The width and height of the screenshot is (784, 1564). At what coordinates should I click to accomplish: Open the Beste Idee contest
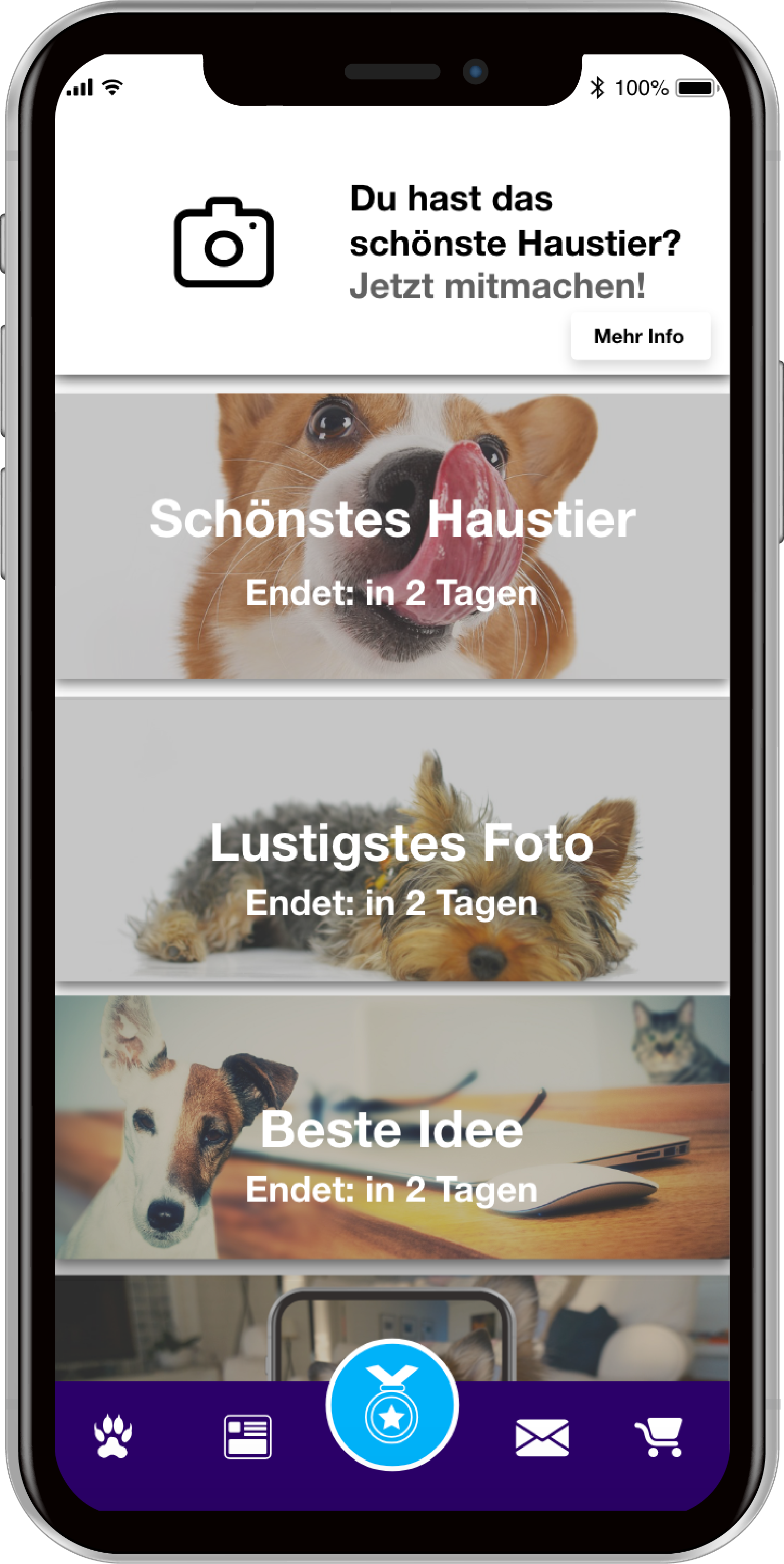(x=392, y=1128)
